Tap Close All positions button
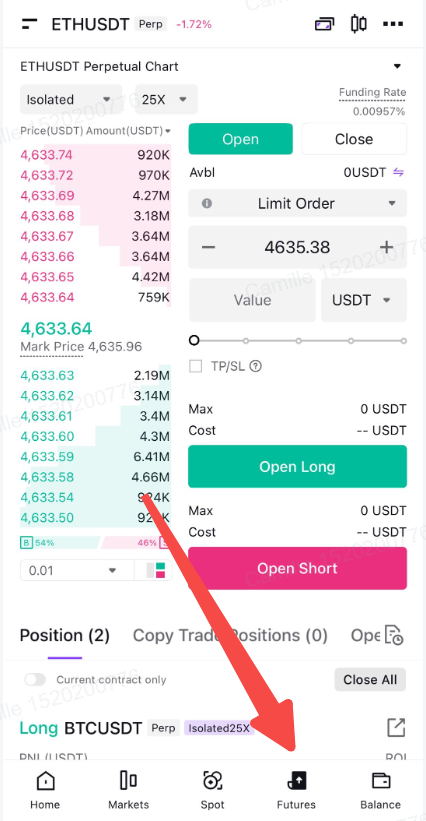The image size is (426, 821). click(x=370, y=680)
